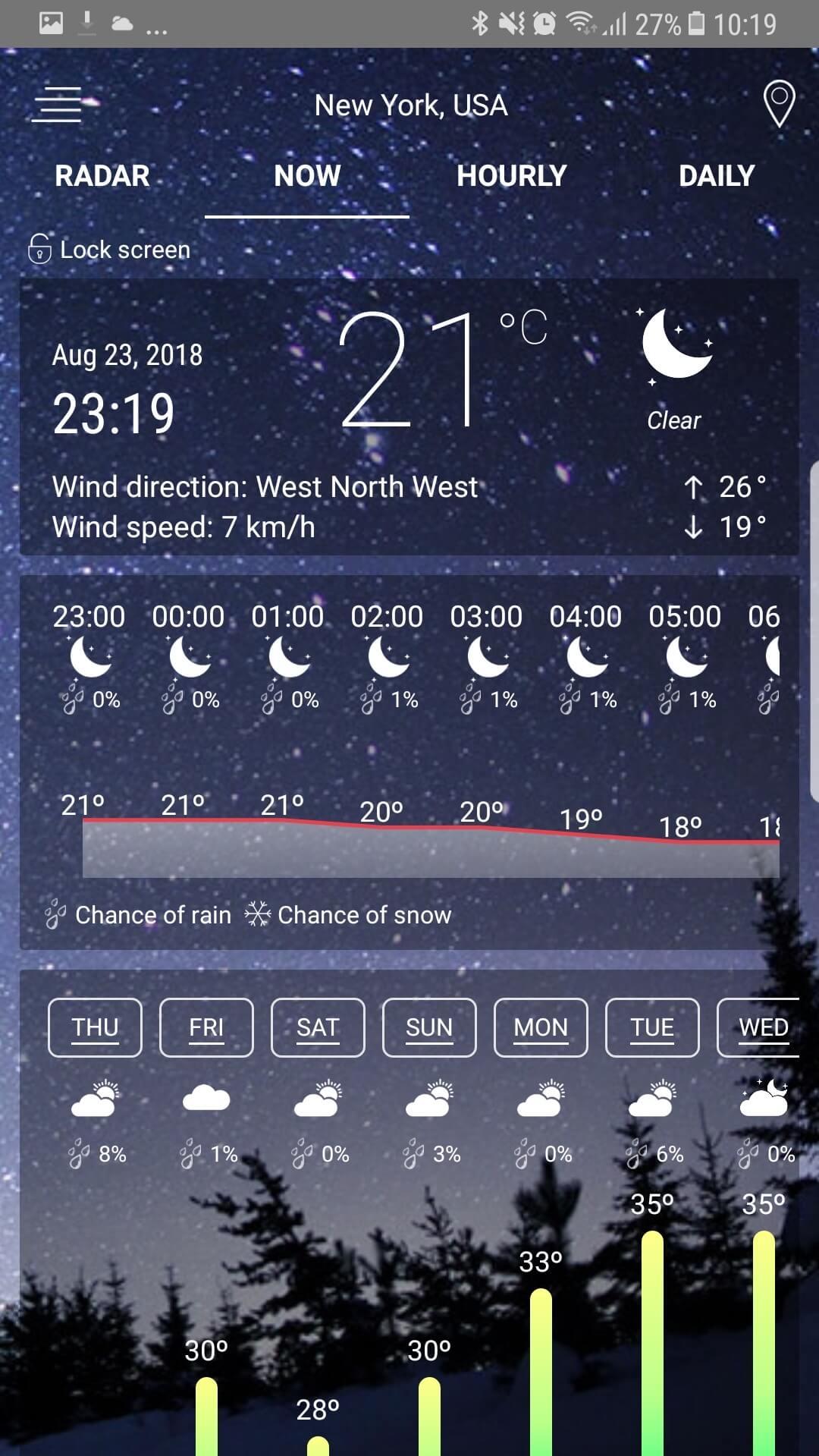The image size is (819, 1456).
Task: Choose SAT day button
Action: click(318, 1027)
